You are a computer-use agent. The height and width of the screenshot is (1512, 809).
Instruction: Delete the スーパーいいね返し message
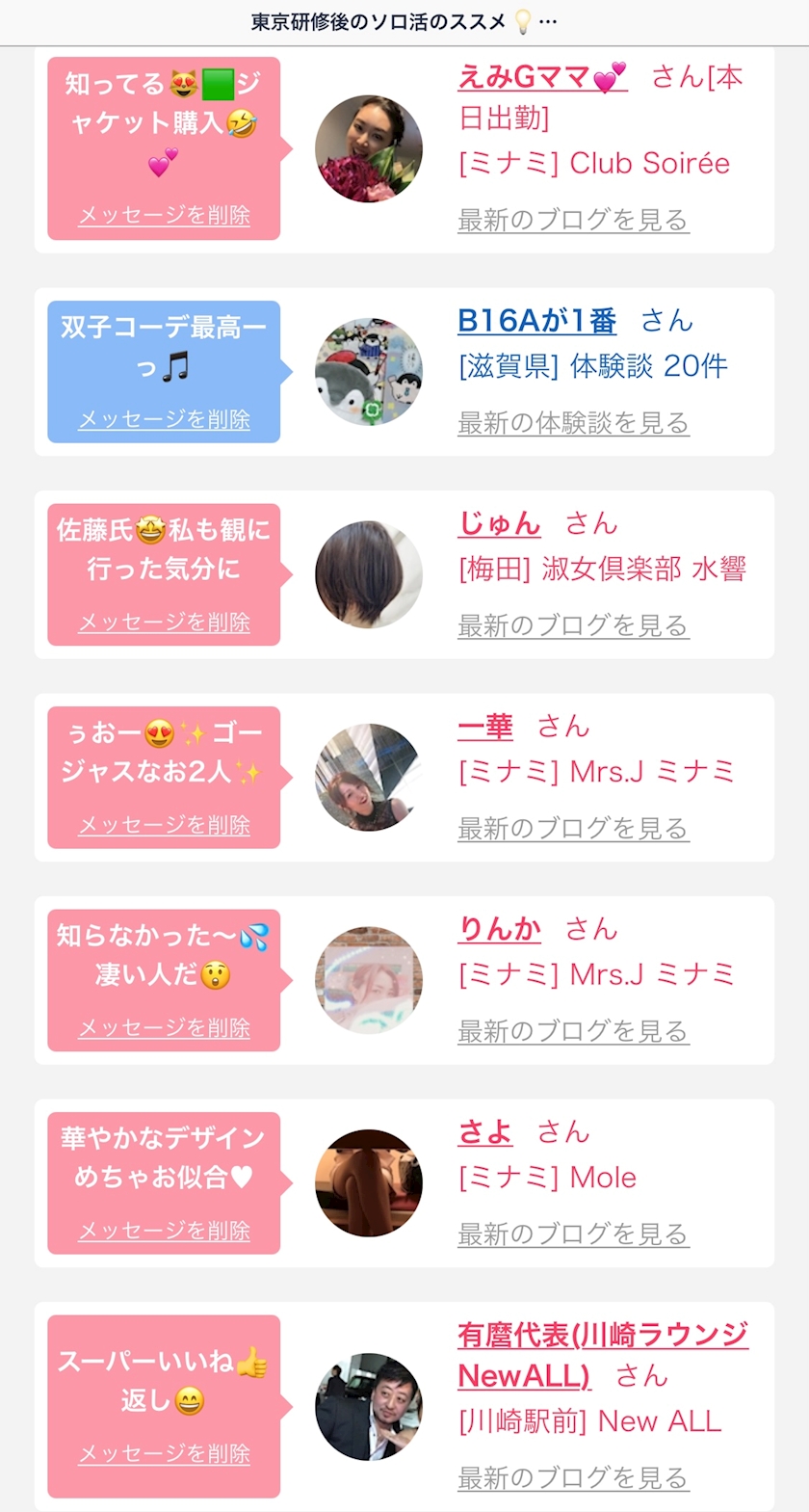click(164, 1453)
